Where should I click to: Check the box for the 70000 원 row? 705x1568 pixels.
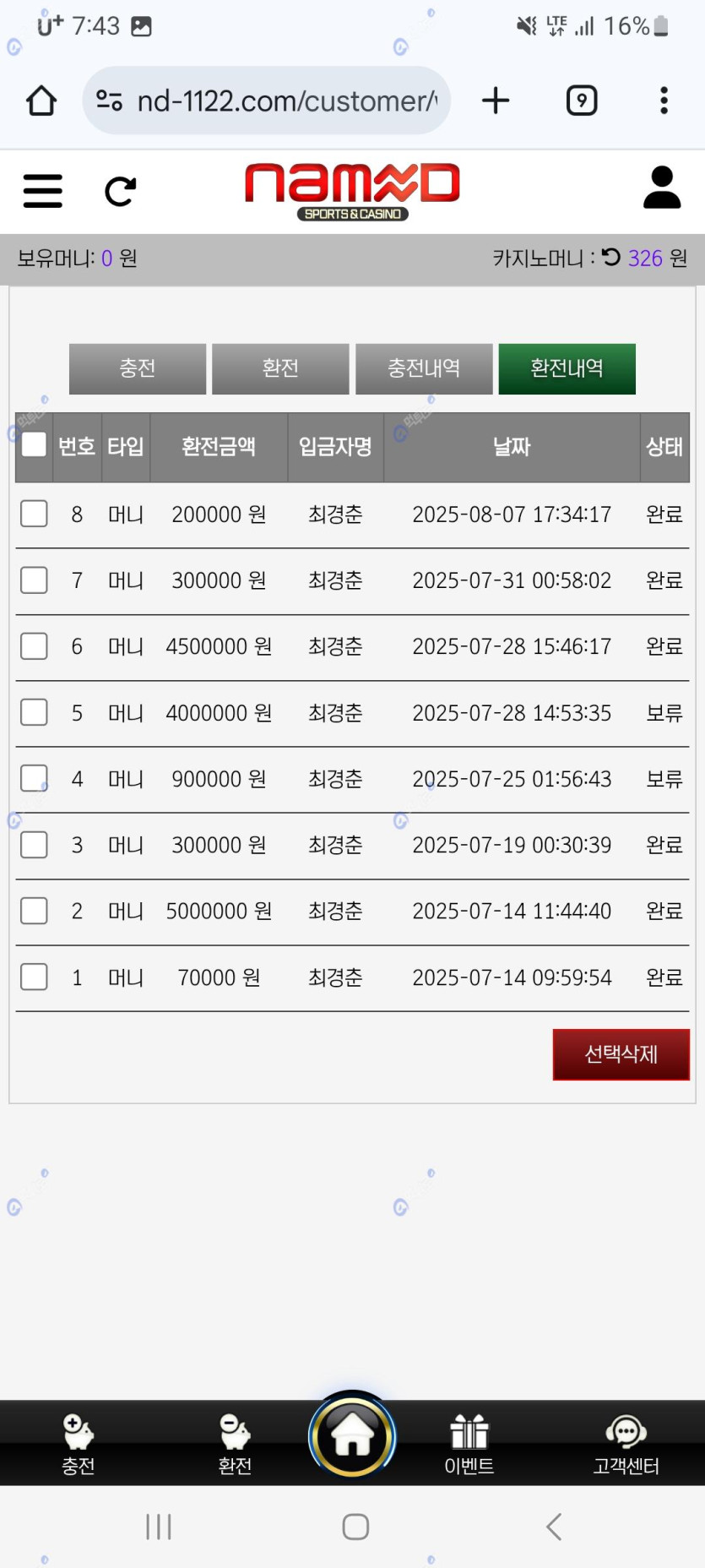34,977
